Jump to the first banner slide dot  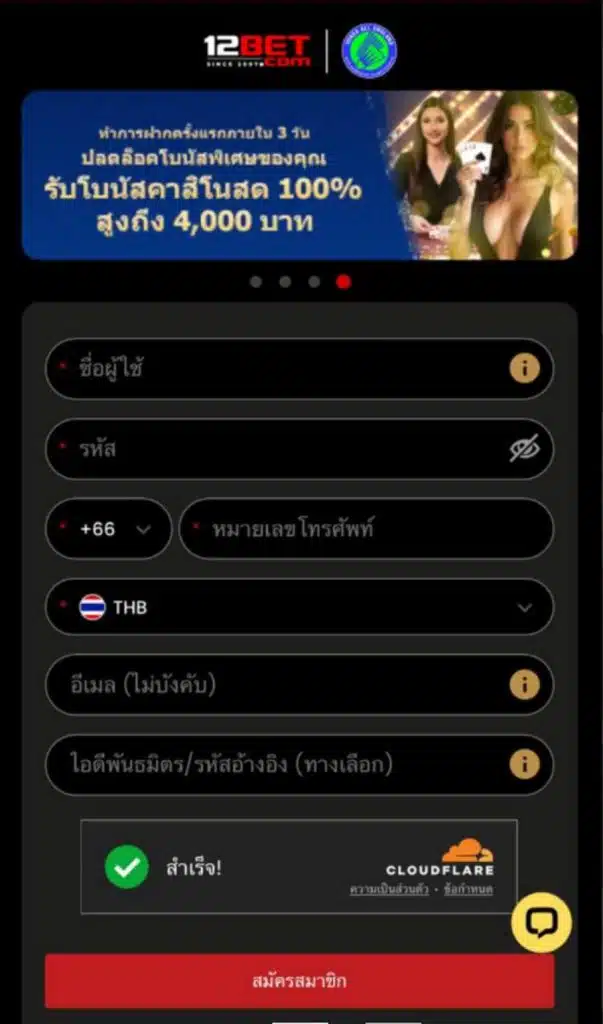(256, 282)
